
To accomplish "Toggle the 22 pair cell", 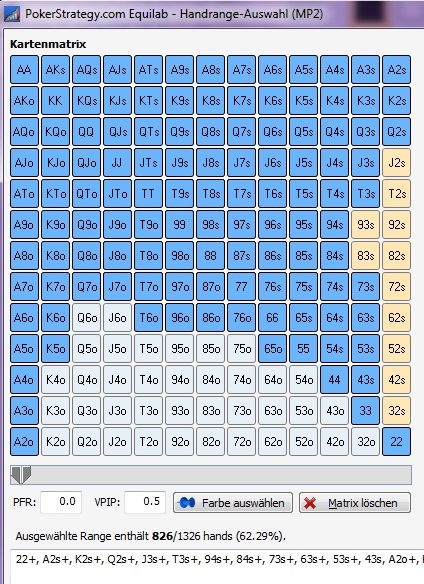I will 396,442.
